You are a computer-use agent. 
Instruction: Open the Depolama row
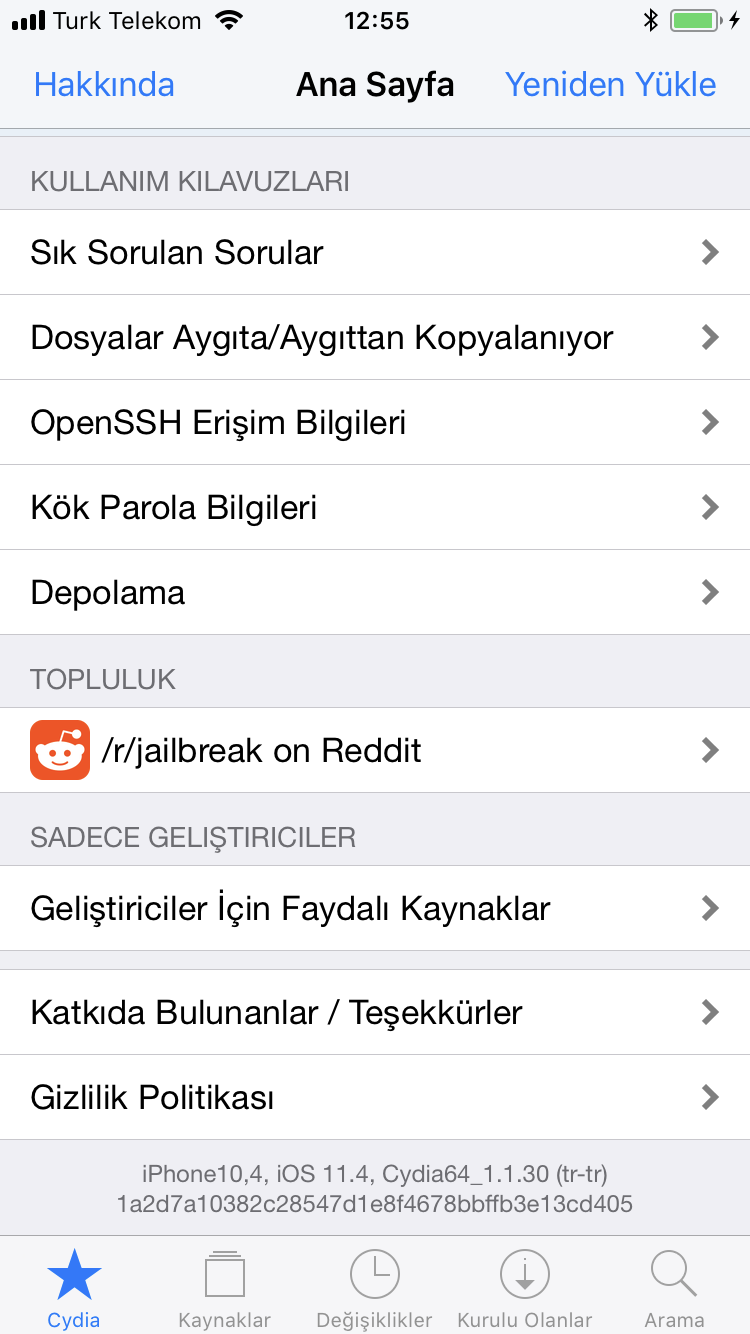[375, 592]
